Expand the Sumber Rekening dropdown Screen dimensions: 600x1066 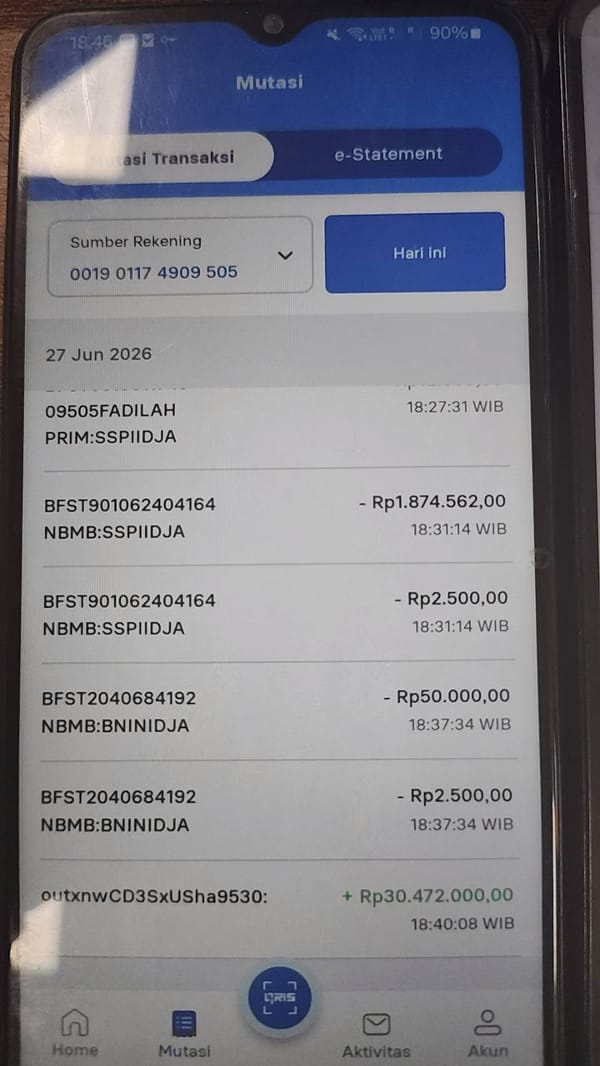coord(180,256)
